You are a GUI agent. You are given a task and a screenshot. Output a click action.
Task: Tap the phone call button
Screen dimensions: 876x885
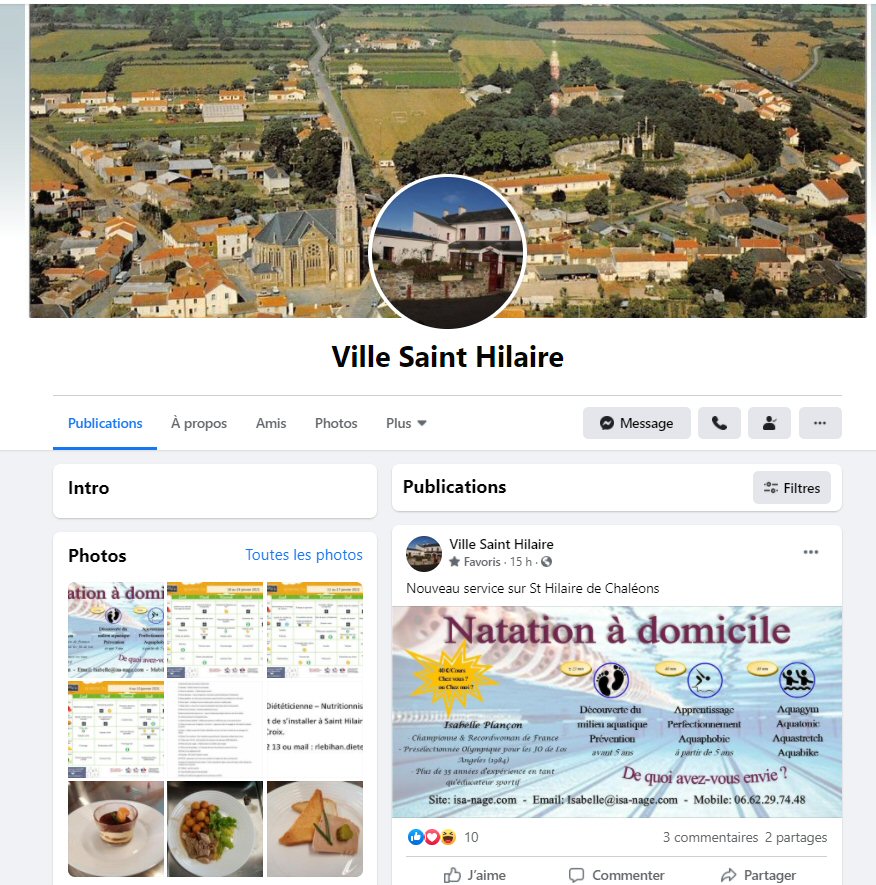pos(719,423)
